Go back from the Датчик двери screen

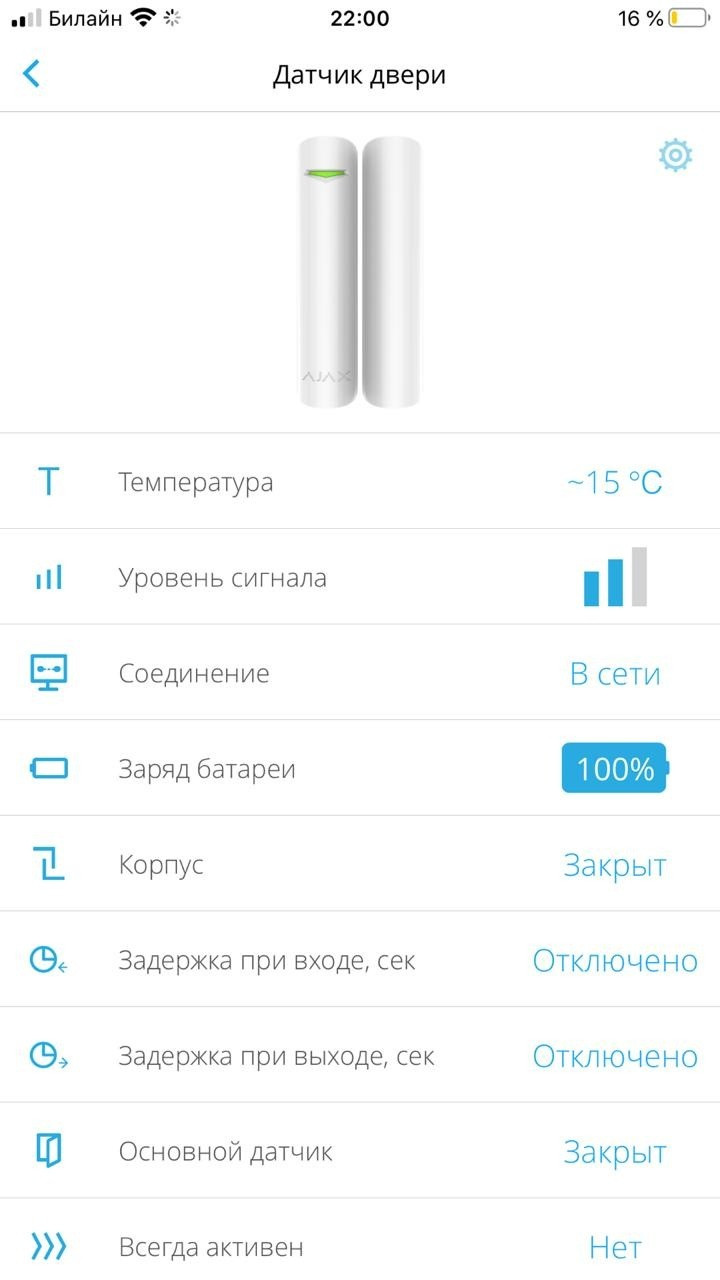coord(32,74)
